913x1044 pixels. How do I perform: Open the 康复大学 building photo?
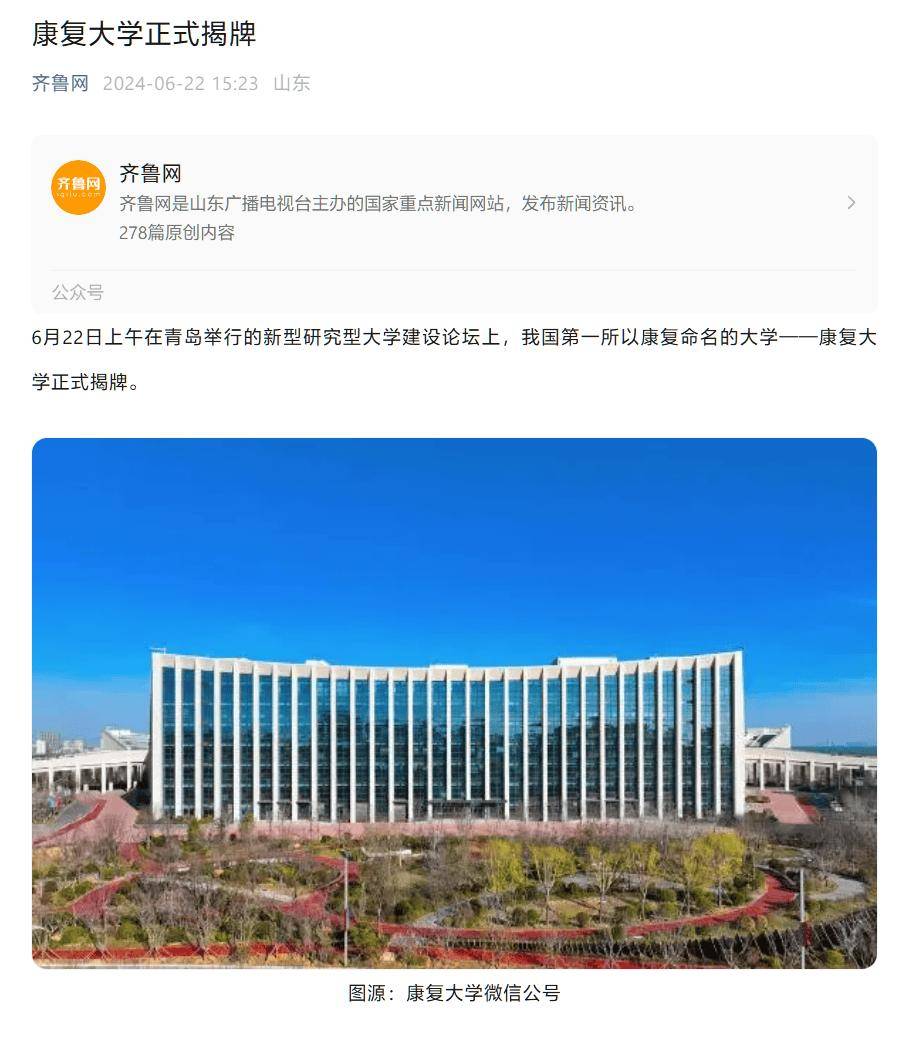454,703
